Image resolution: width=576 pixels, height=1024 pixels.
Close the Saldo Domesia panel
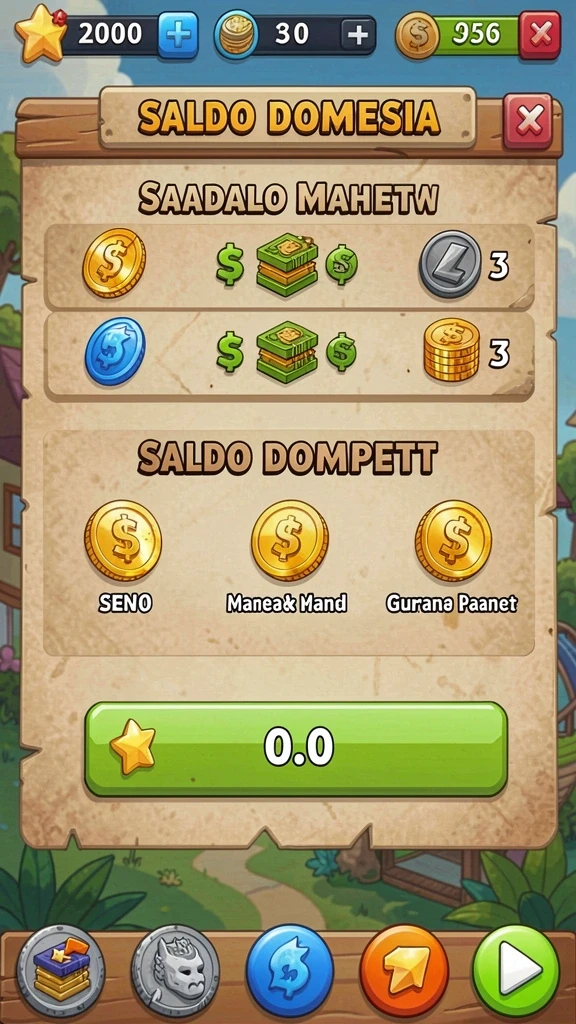coord(528,121)
